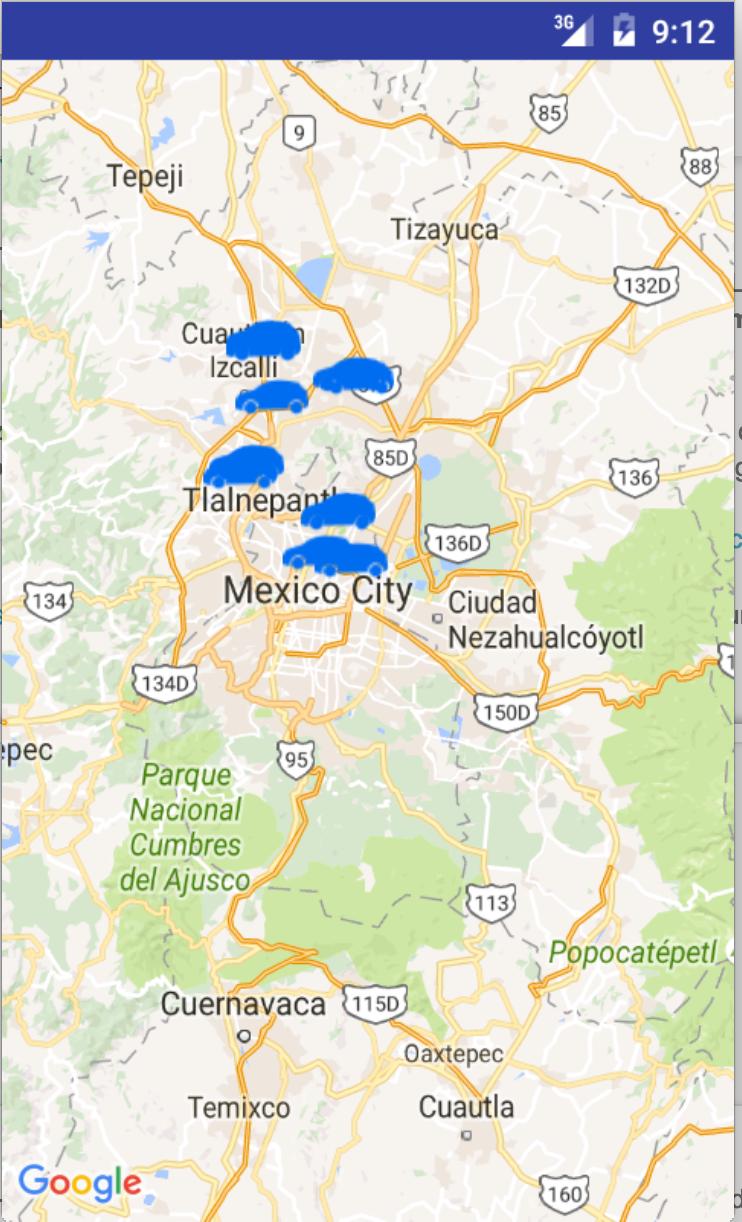
Task: Tap the car marker directly above Tlalnepantla label
Action: tap(246, 467)
